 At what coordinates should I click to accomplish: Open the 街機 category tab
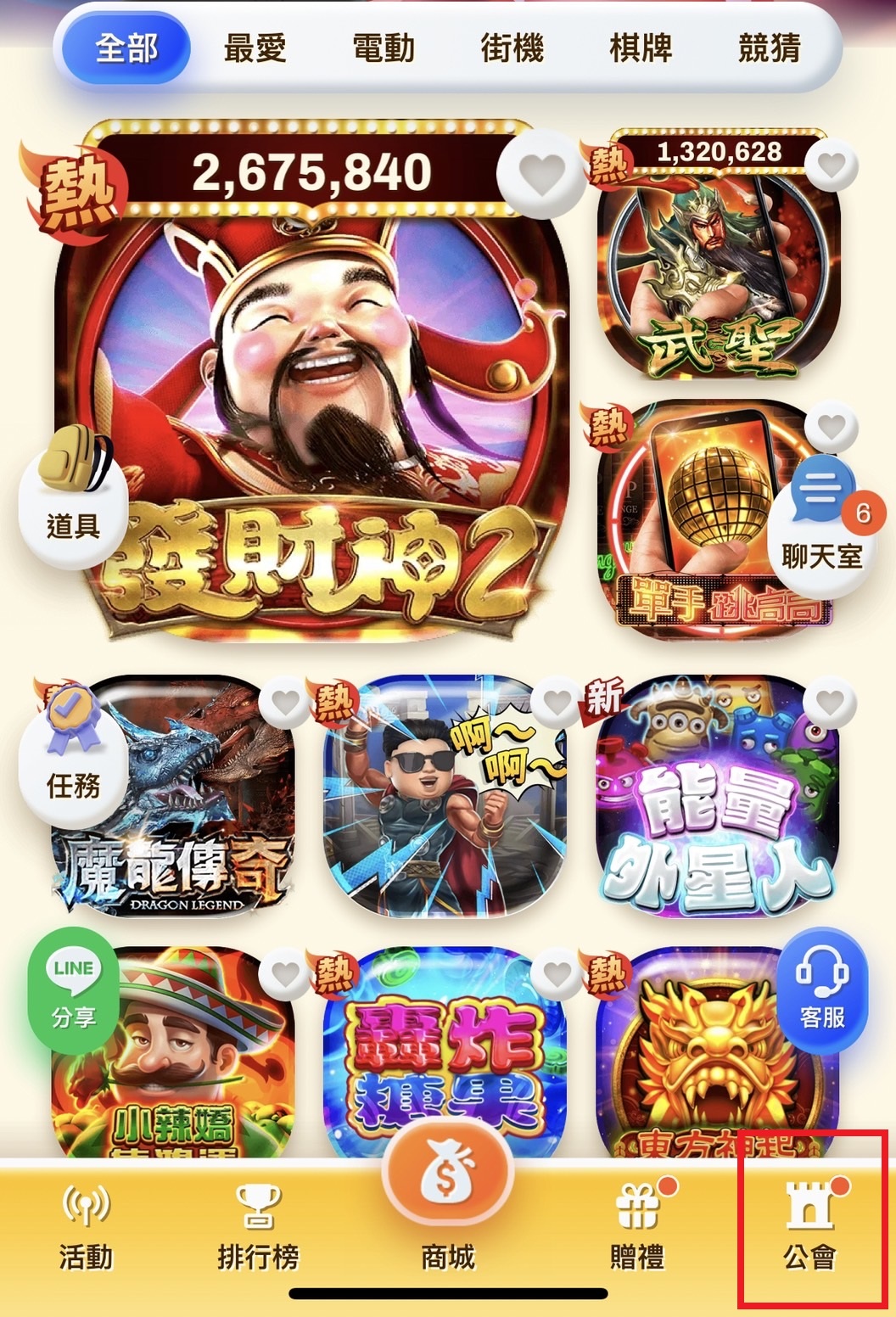(512, 48)
